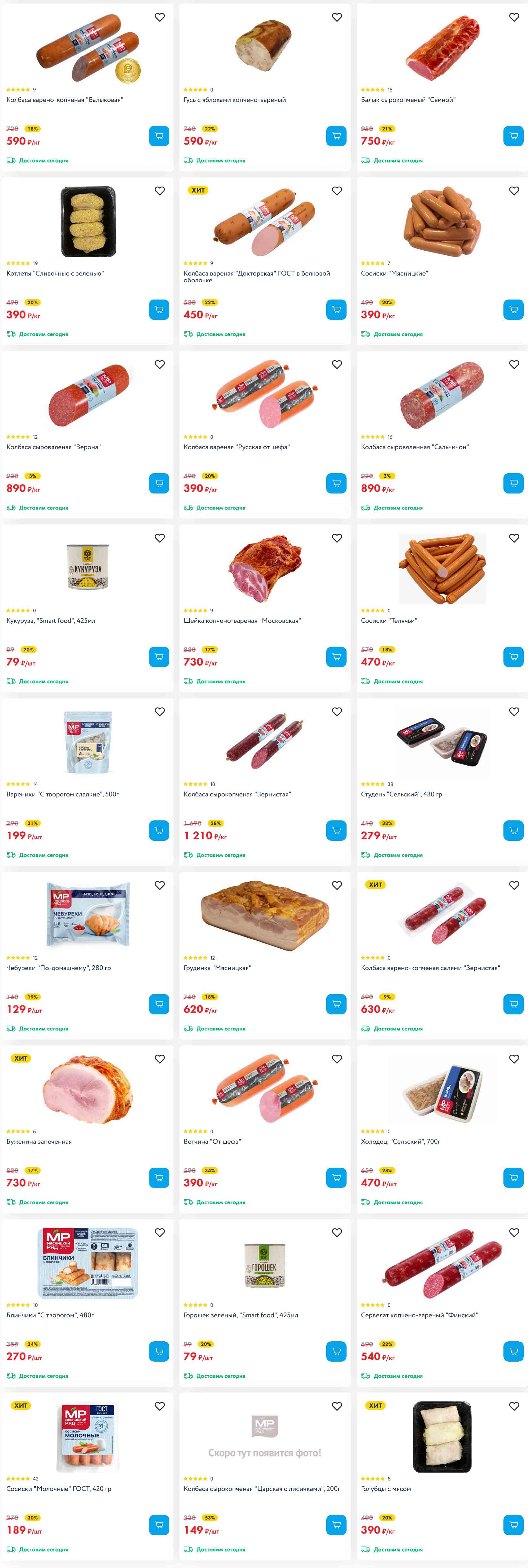This screenshot has height=1568, width=528.
Task: Open Чебуреки "По-домашнему" product card
Action: point(58,968)
